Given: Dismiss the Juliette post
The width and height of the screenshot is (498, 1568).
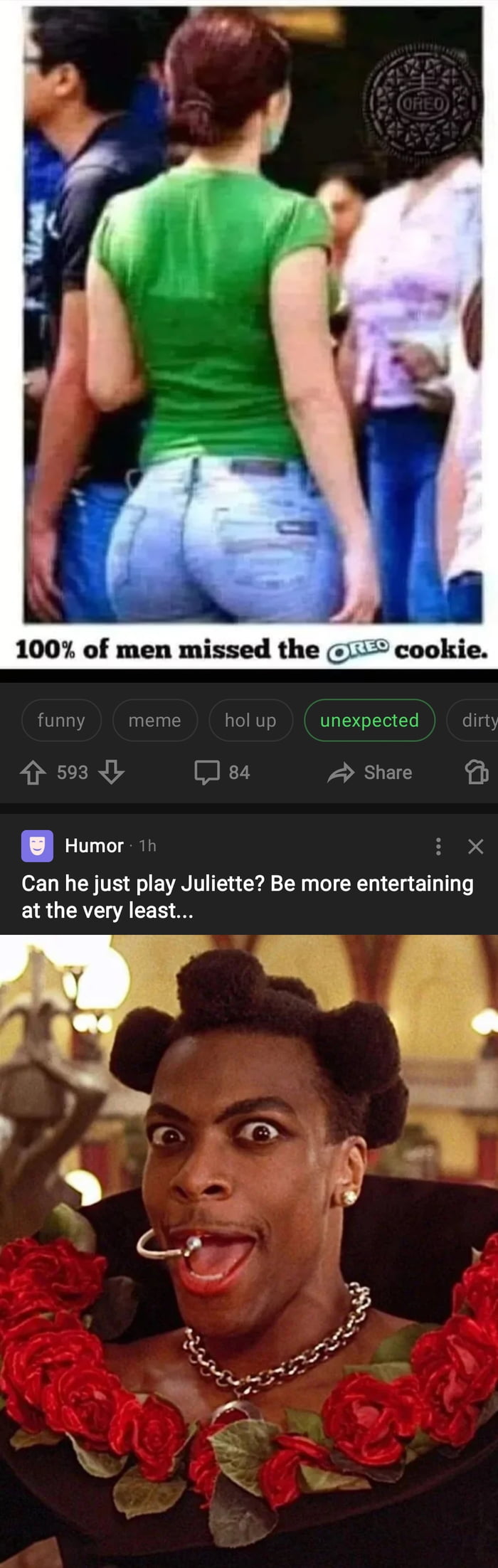Looking at the screenshot, I should 475,846.
